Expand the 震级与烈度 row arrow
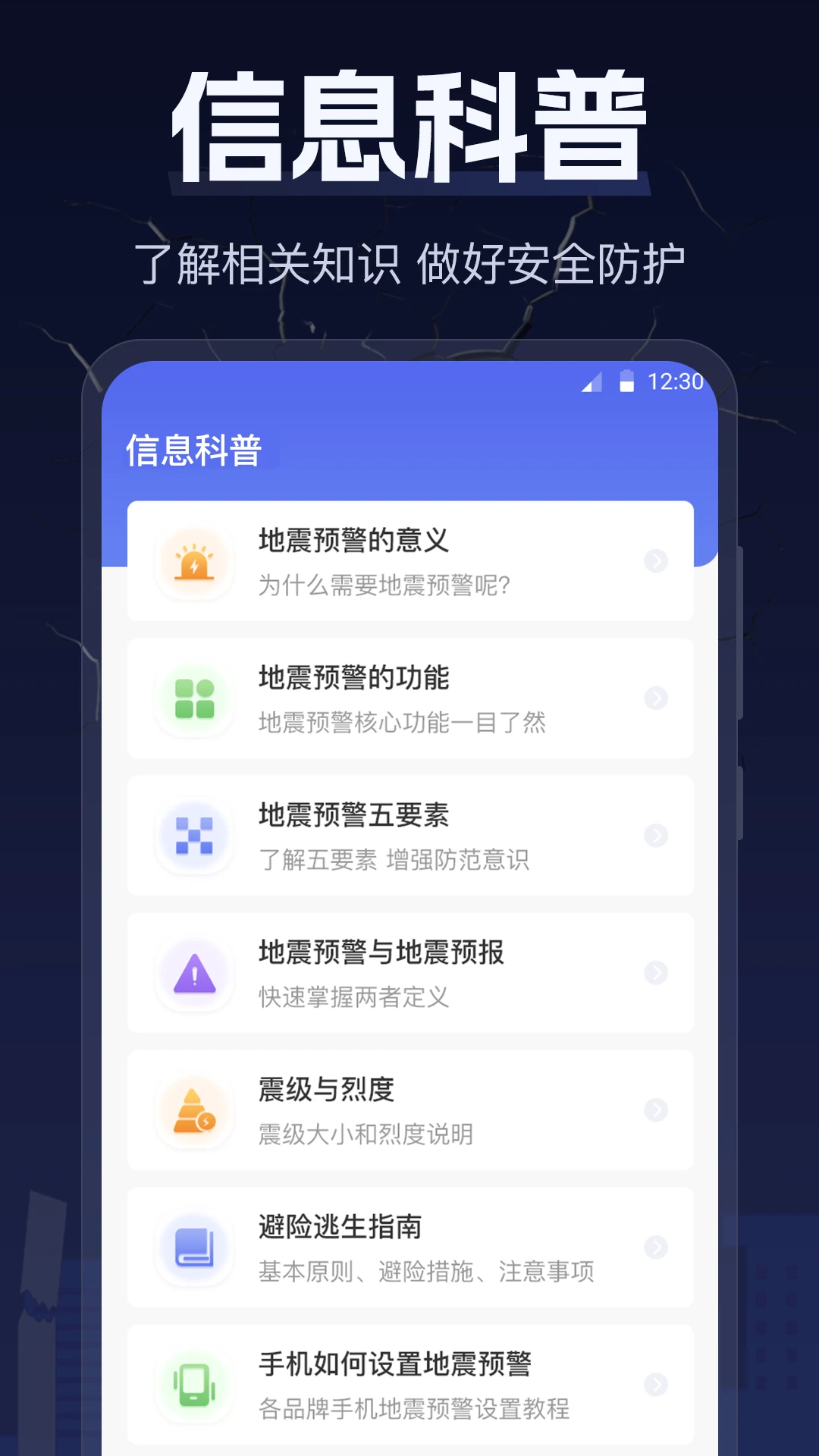The image size is (819, 1456). (x=657, y=1110)
